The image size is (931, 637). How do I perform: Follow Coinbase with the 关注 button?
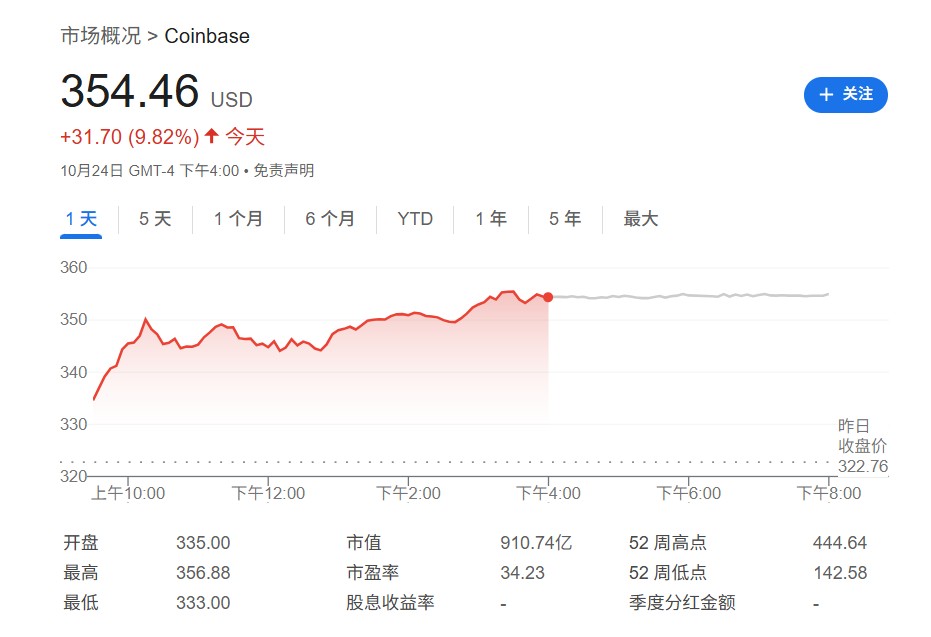tap(845, 94)
